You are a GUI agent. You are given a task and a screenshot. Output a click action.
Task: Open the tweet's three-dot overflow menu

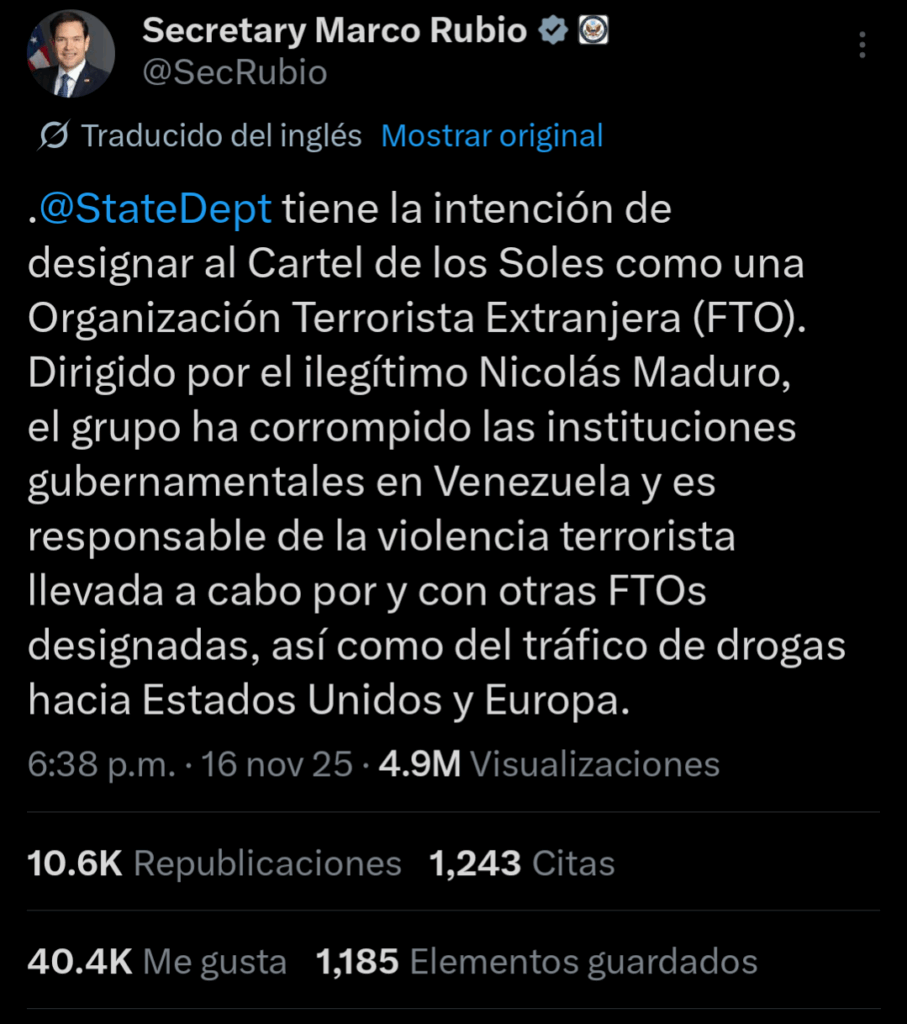[x=863, y=45]
